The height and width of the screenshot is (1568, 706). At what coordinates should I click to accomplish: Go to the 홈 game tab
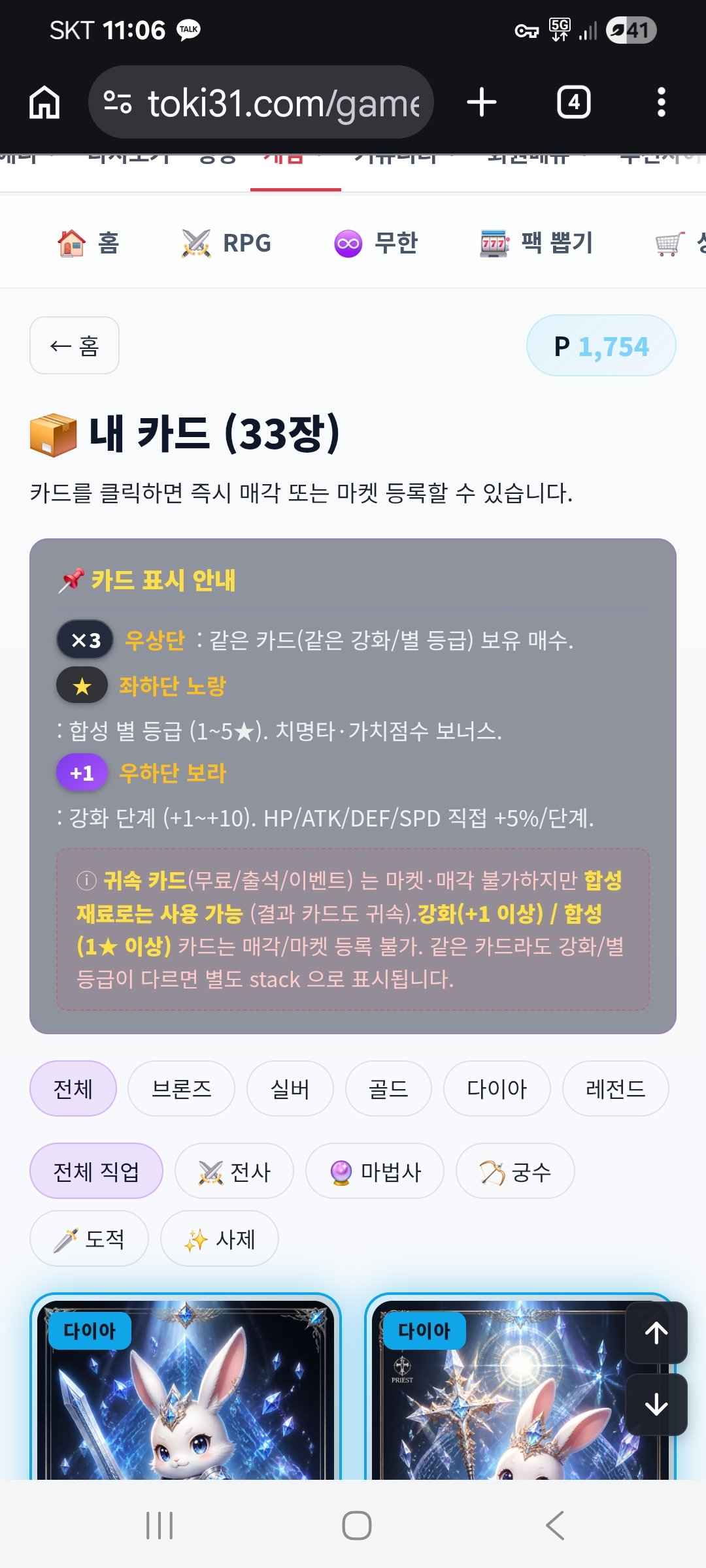pos(88,243)
